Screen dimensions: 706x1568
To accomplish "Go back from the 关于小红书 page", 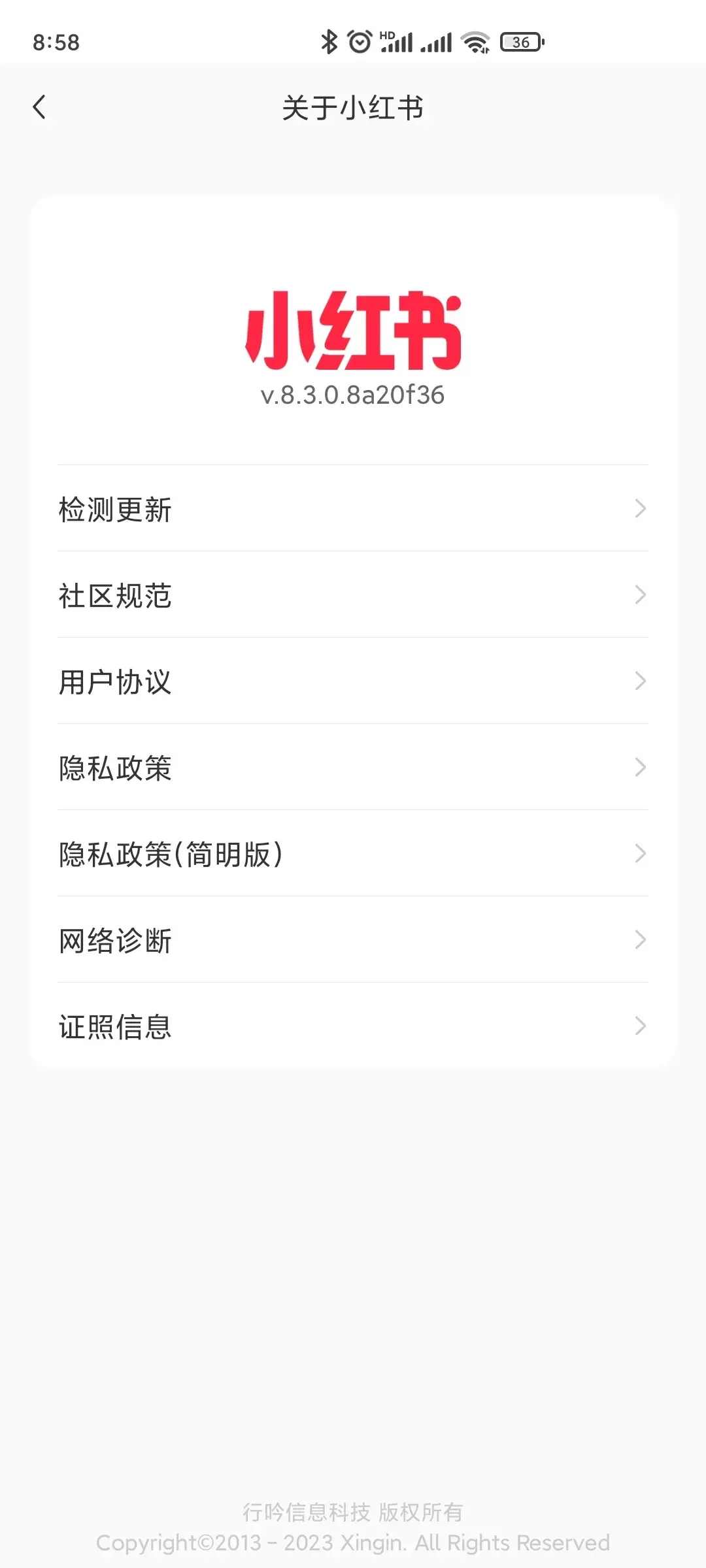I will click(x=39, y=107).
